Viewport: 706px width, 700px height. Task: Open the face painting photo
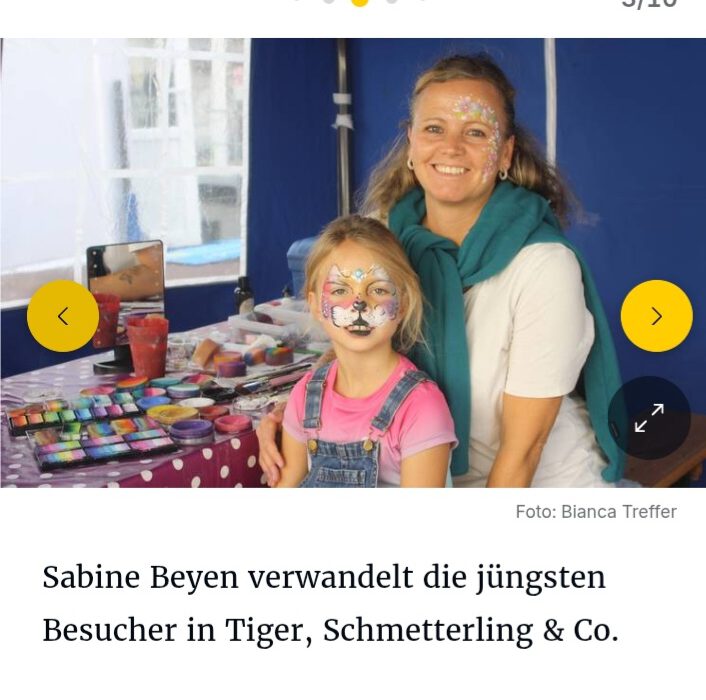[353, 263]
